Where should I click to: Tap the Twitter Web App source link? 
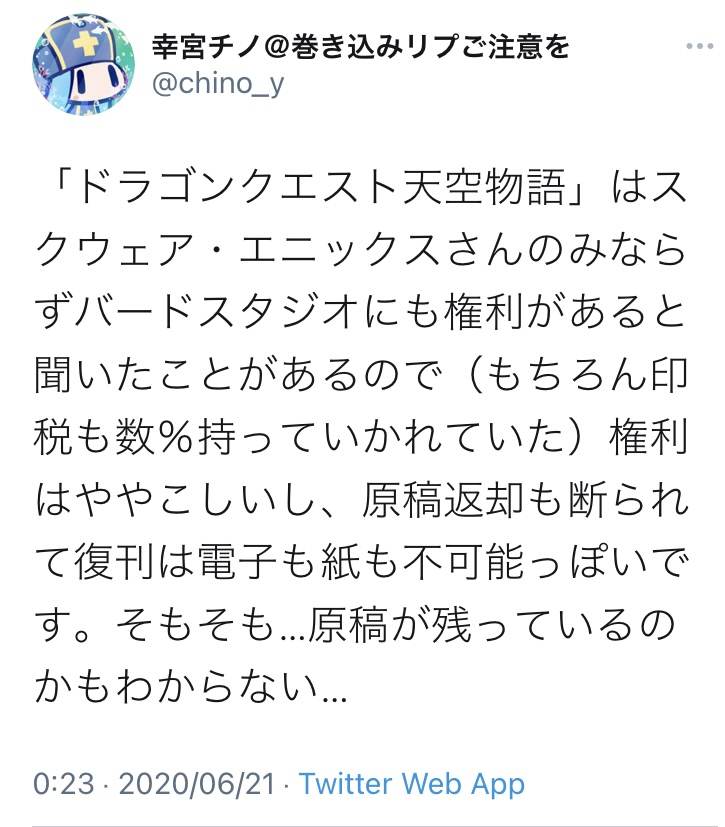(411, 783)
